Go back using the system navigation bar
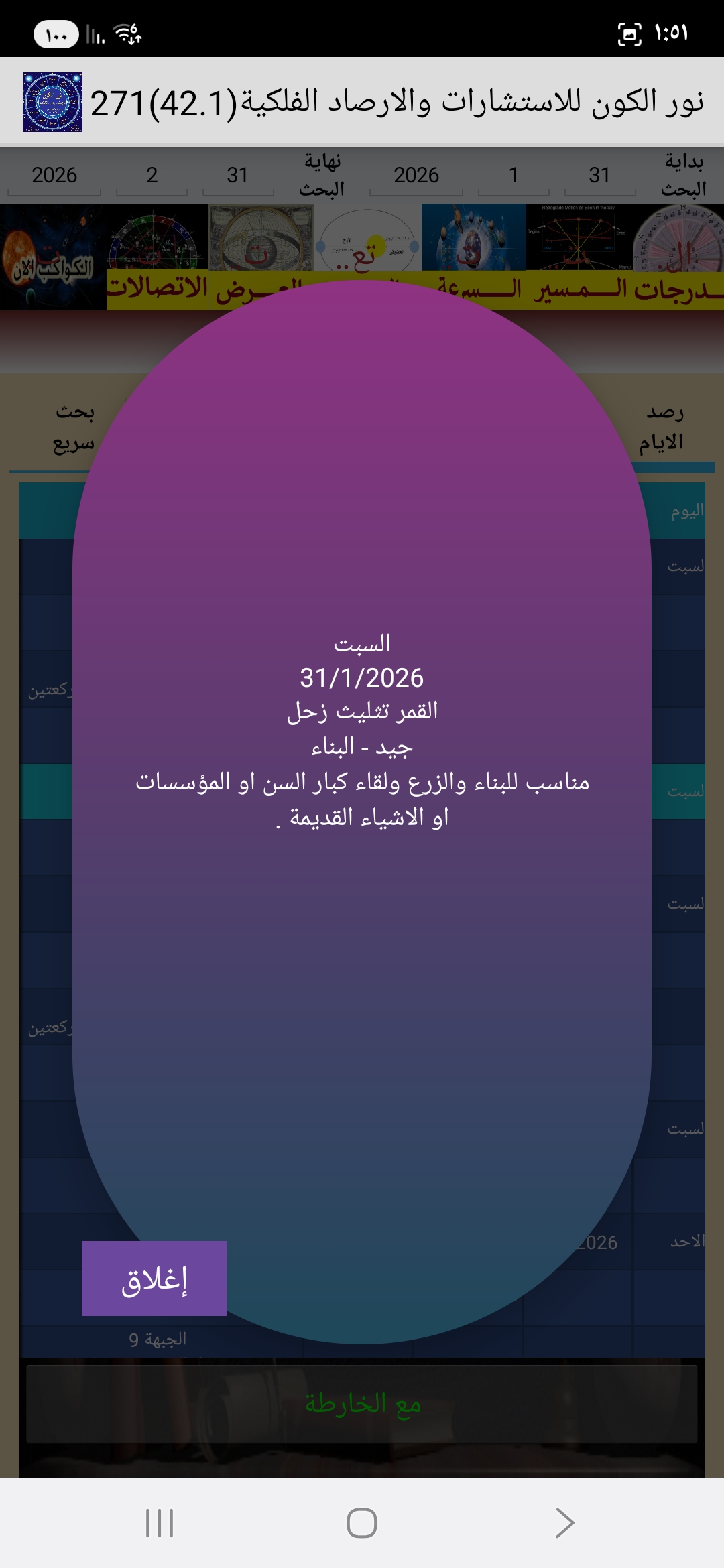 (564, 1522)
